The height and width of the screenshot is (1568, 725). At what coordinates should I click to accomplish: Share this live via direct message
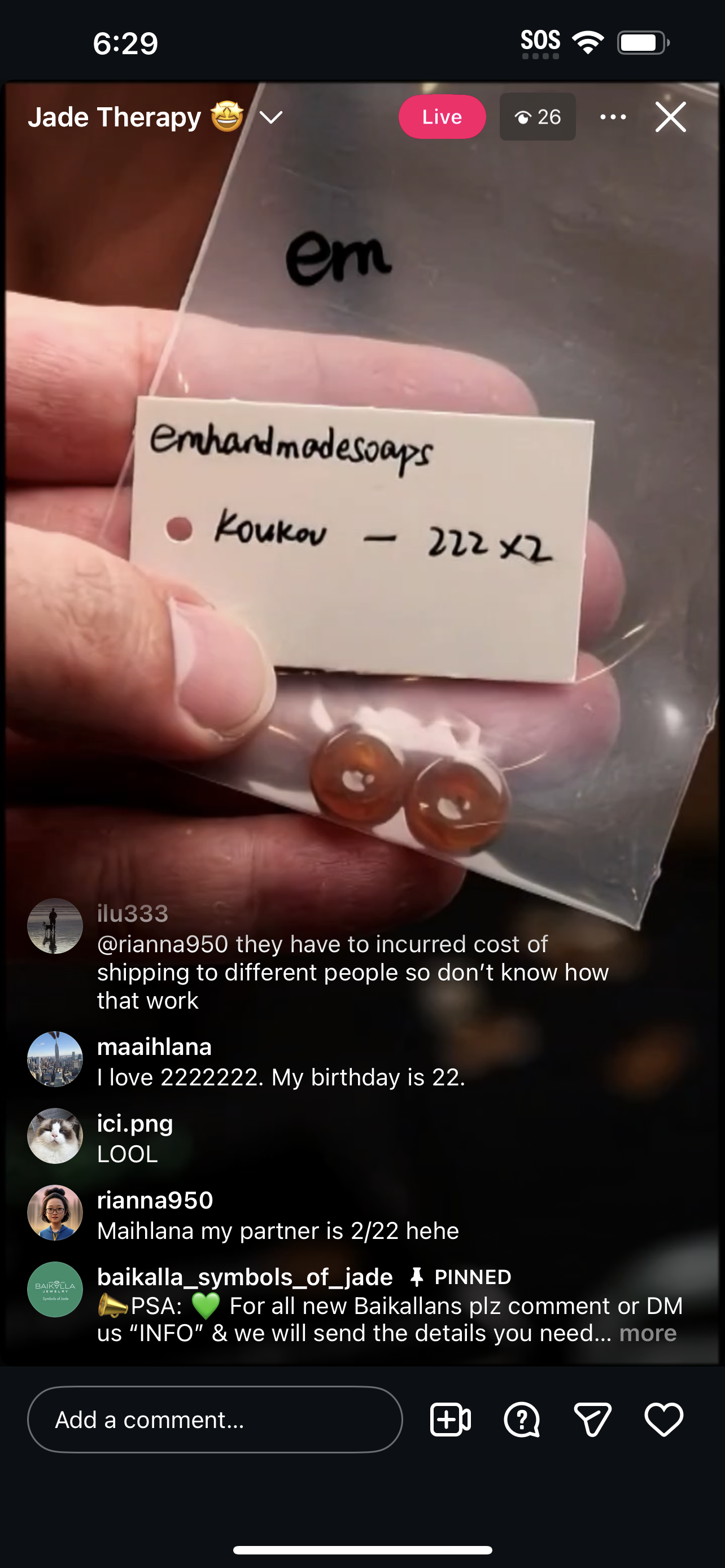pyautogui.click(x=592, y=1420)
